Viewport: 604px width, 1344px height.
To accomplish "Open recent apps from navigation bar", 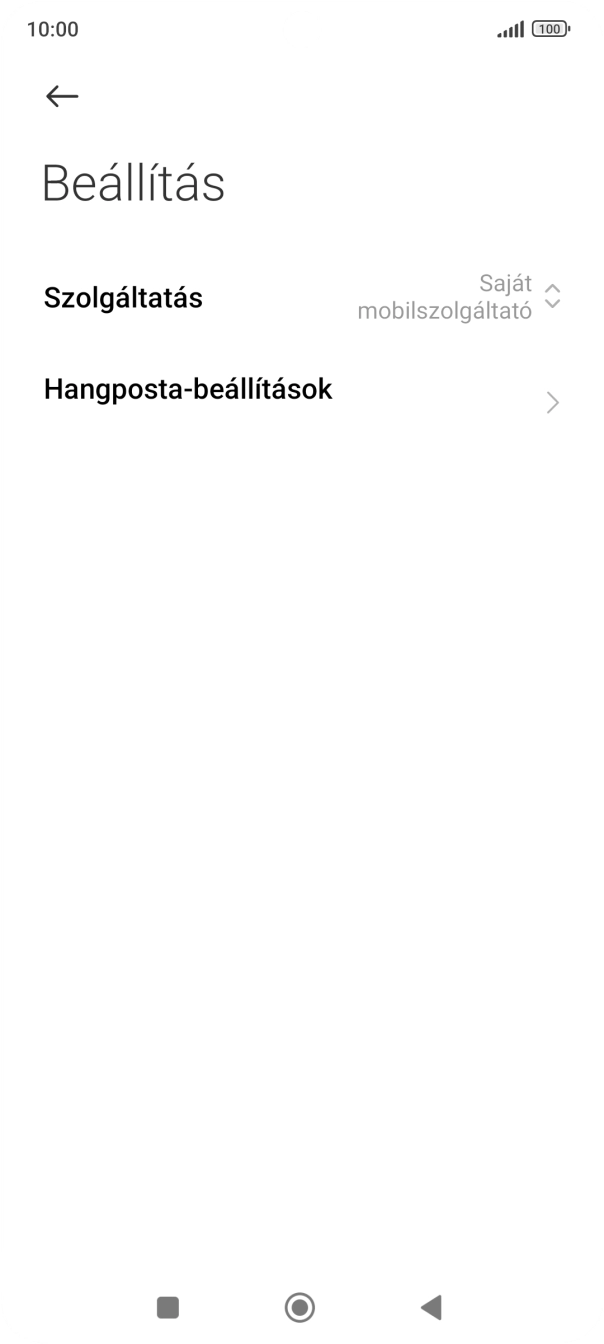I will [168, 1307].
